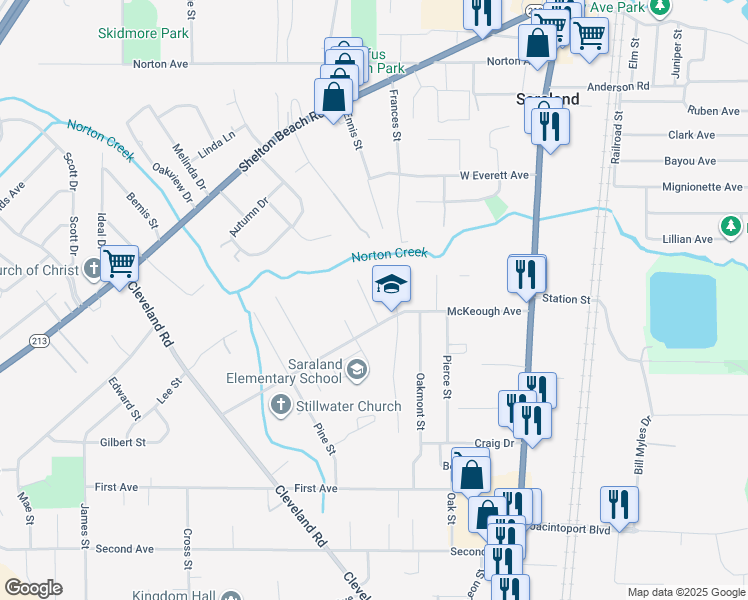Select the graduation cap marker near McKeough Ave
The width and height of the screenshot is (748, 600).
pyautogui.click(x=391, y=285)
